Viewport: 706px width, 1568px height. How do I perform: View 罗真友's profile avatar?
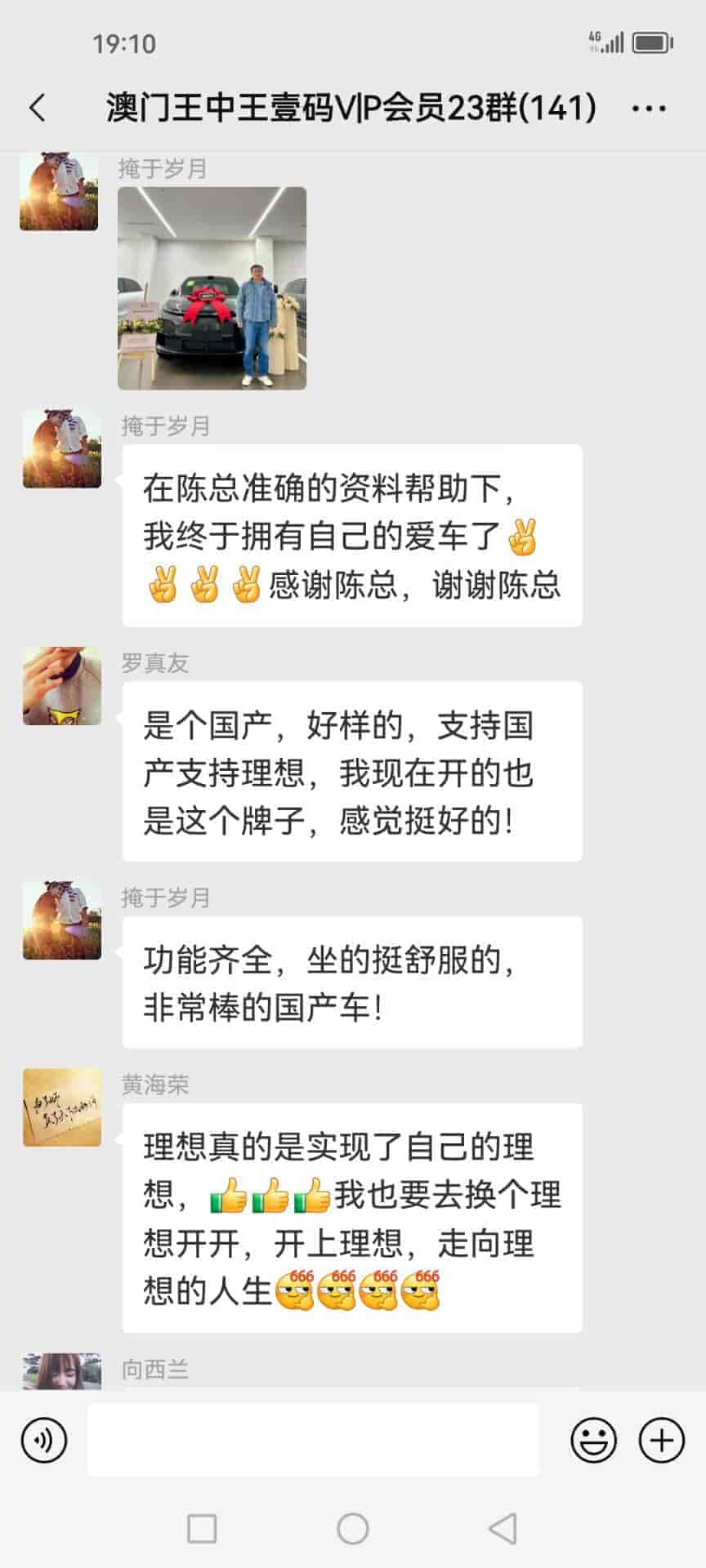62,686
